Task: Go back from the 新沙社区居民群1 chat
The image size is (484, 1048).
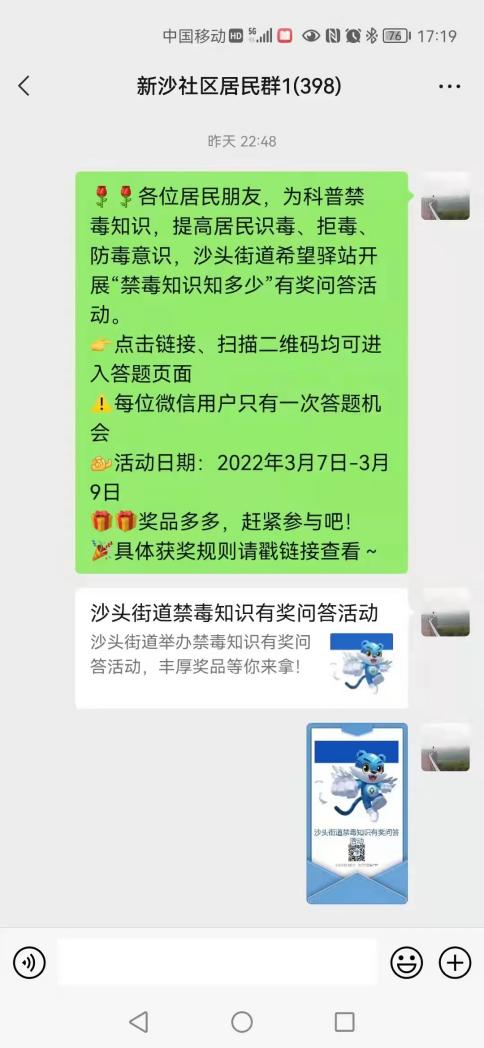Action: pos(24,86)
